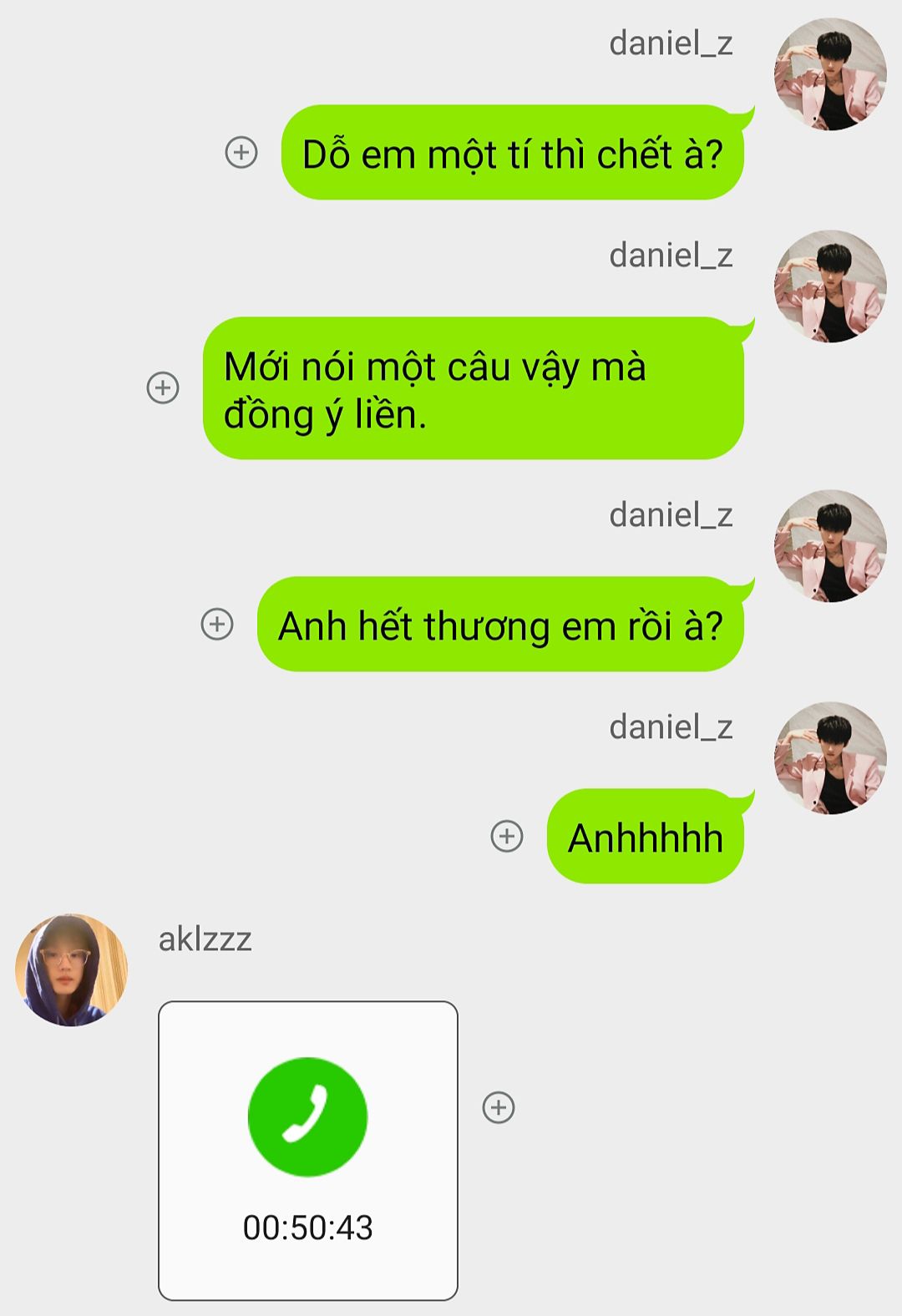The width and height of the screenshot is (902, 1316).
Task: Tap the plus icon beside "Dỗ em một tí thì chết à?"
Action: pyautogui.click(x=241, y=152)
